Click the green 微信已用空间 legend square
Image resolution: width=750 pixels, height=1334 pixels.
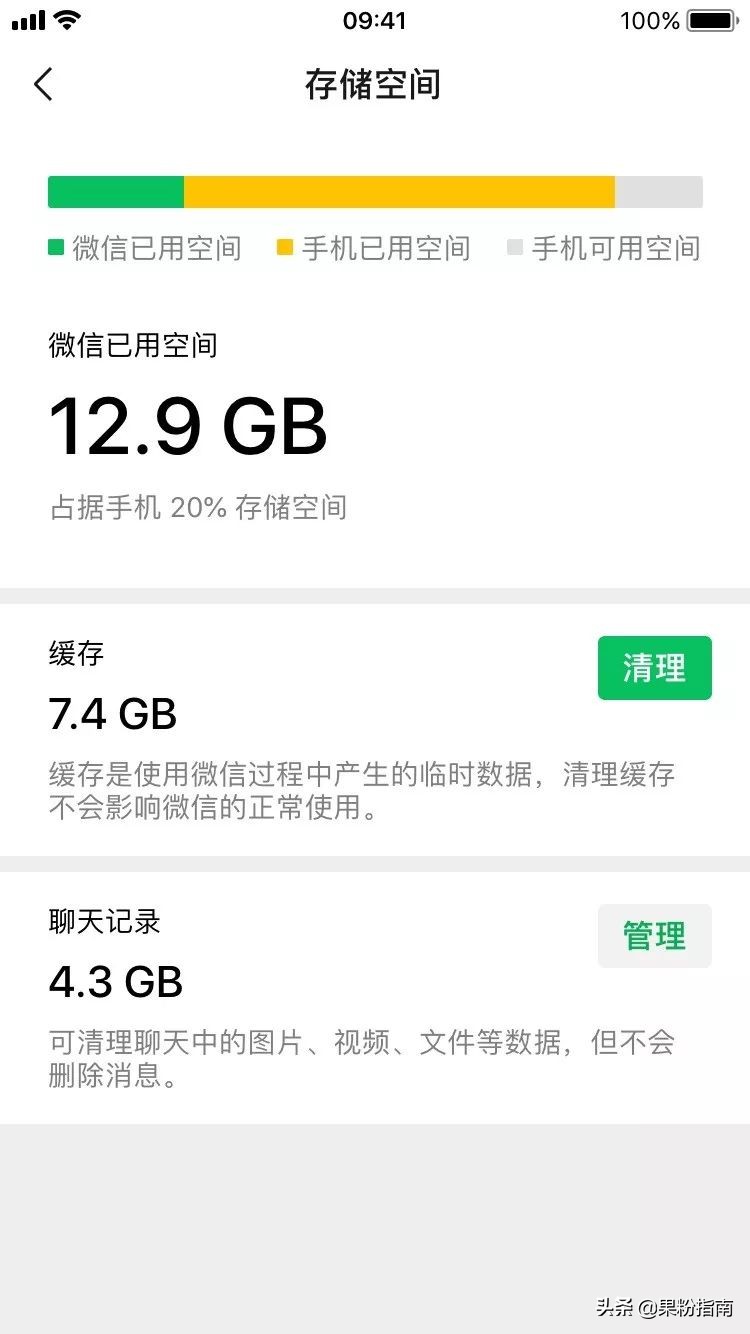tap(55, 247)
